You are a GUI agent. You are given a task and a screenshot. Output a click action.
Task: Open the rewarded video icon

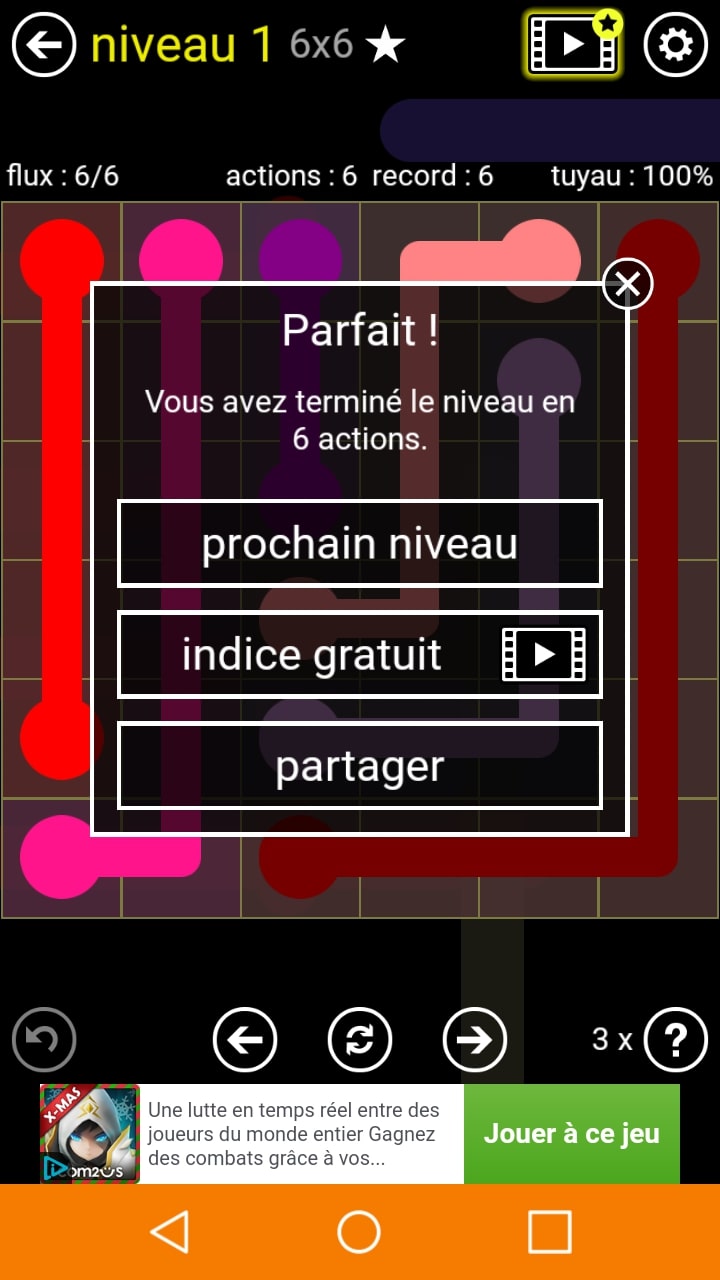573,44
